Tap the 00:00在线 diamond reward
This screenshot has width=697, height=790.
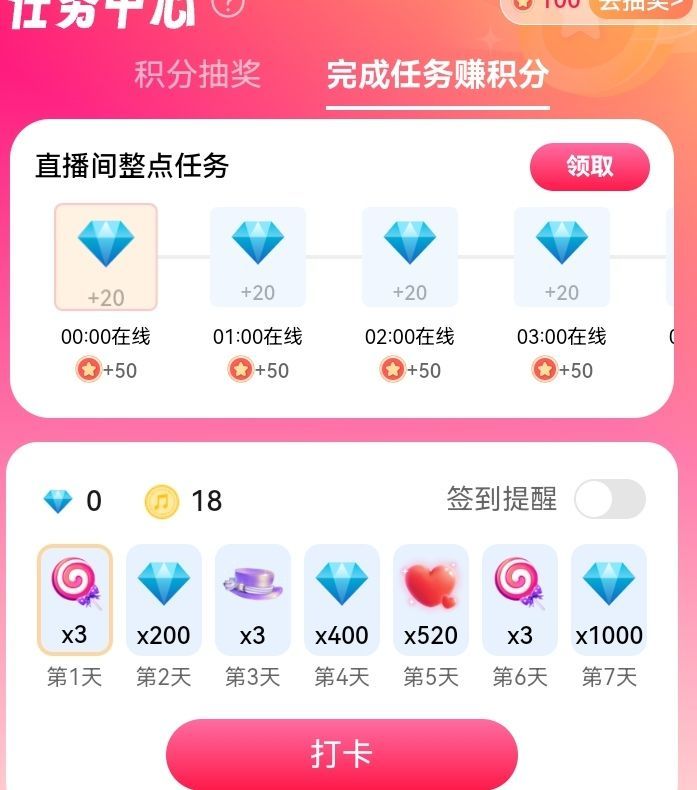click(105, 257)
